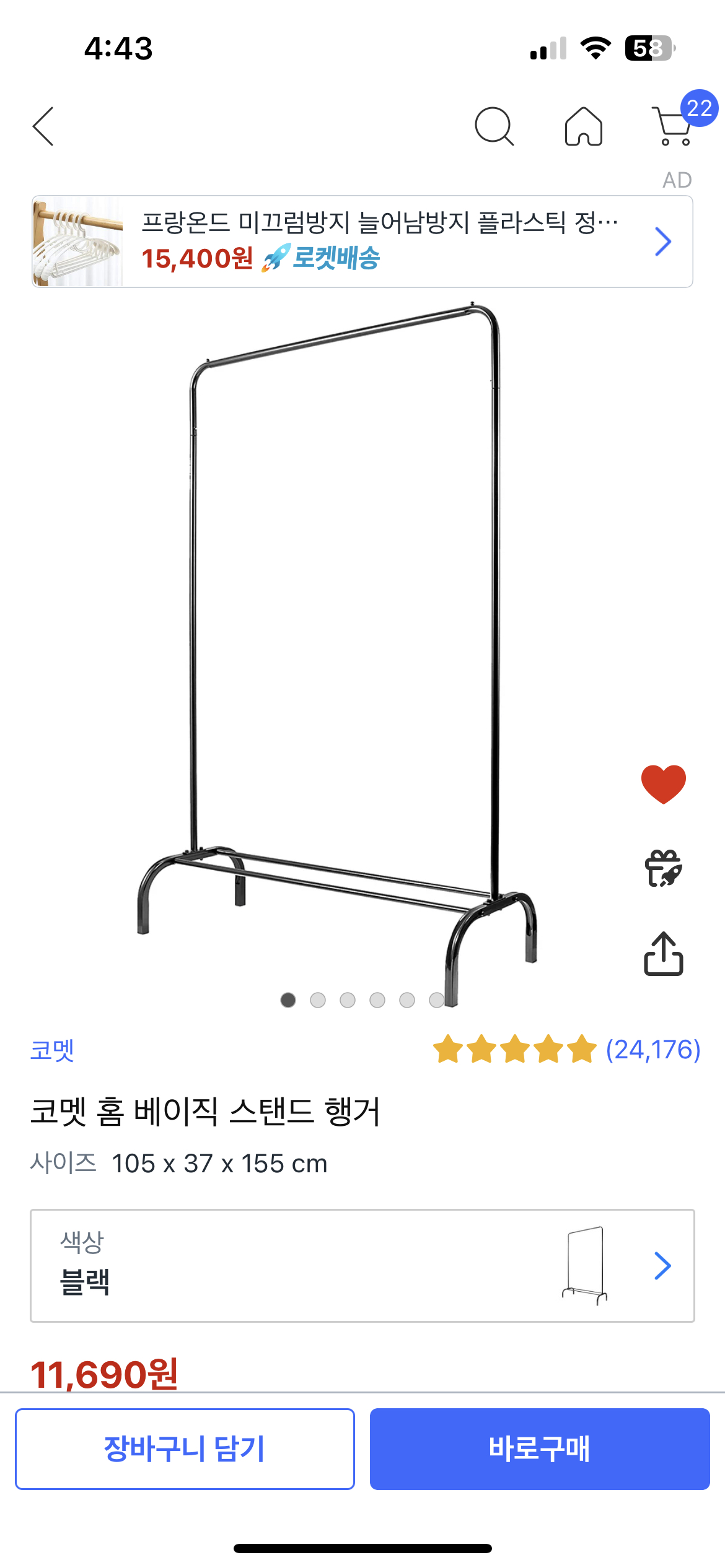Unlike the product via the red heart
Image resolution: width=725 pixels, height=1568 pixels.
(x=663, y=784)
